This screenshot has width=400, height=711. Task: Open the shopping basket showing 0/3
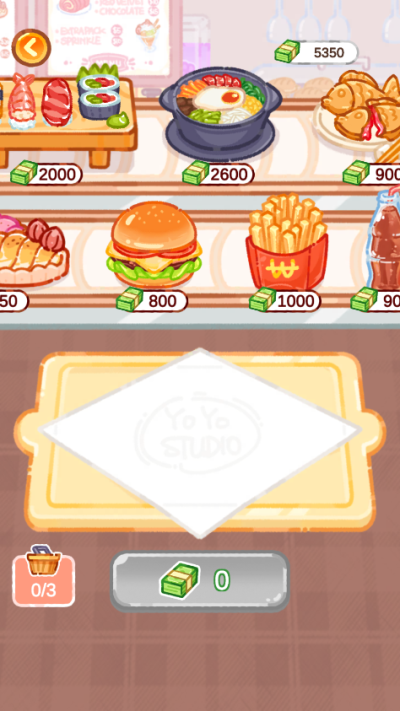(x=44, y=576)
